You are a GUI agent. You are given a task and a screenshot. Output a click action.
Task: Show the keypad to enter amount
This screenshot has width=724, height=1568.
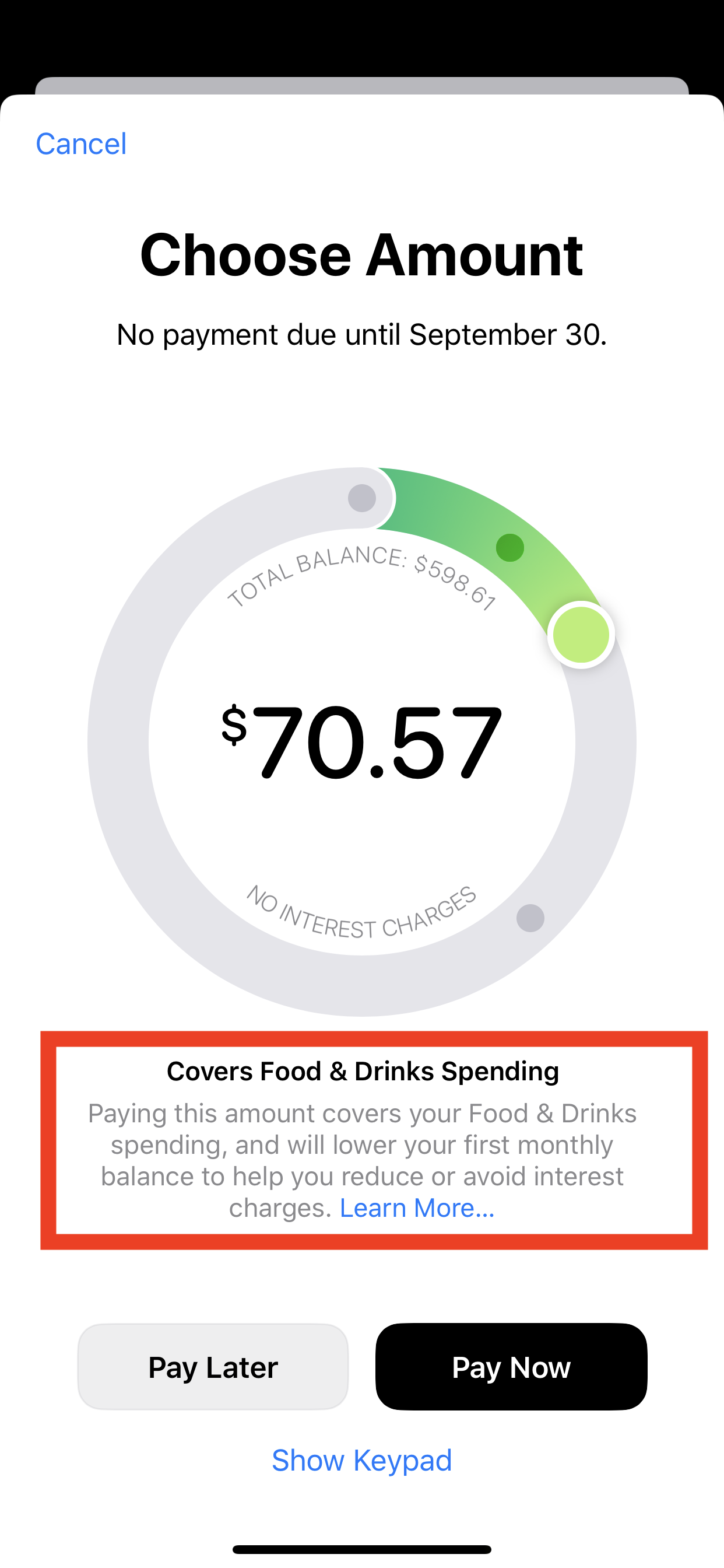[361, 1459]
